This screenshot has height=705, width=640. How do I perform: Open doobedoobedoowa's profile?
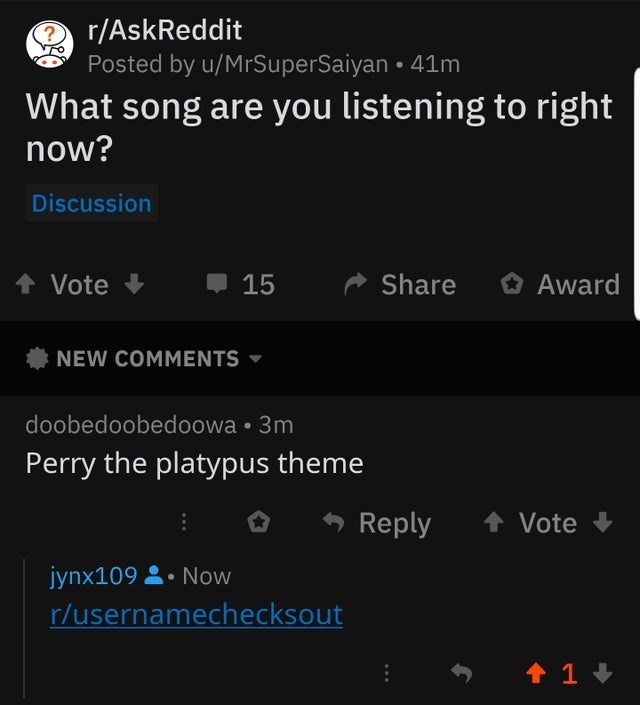point(131,424)
